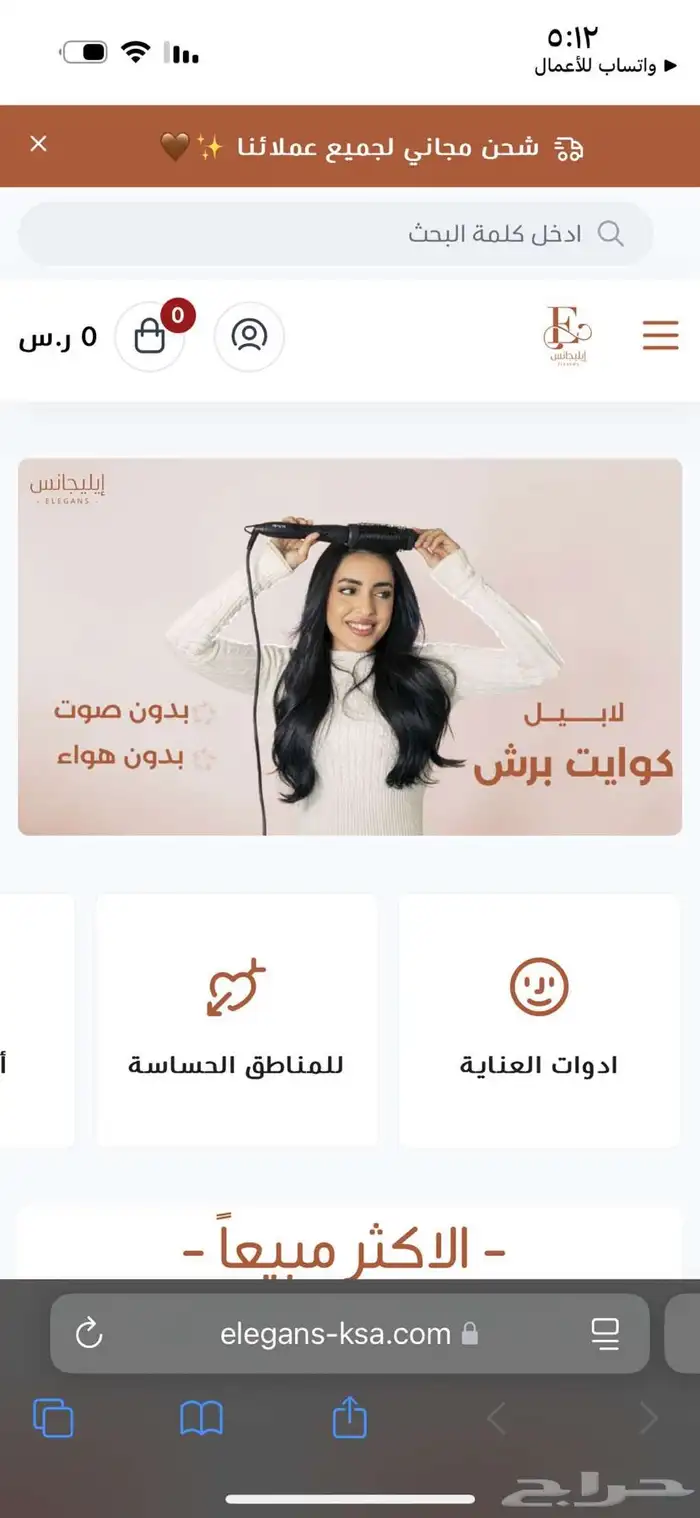The width and height of the screenshot is (700, 1518).
Task: Open Safari bookmarks
Action: 201,1418
